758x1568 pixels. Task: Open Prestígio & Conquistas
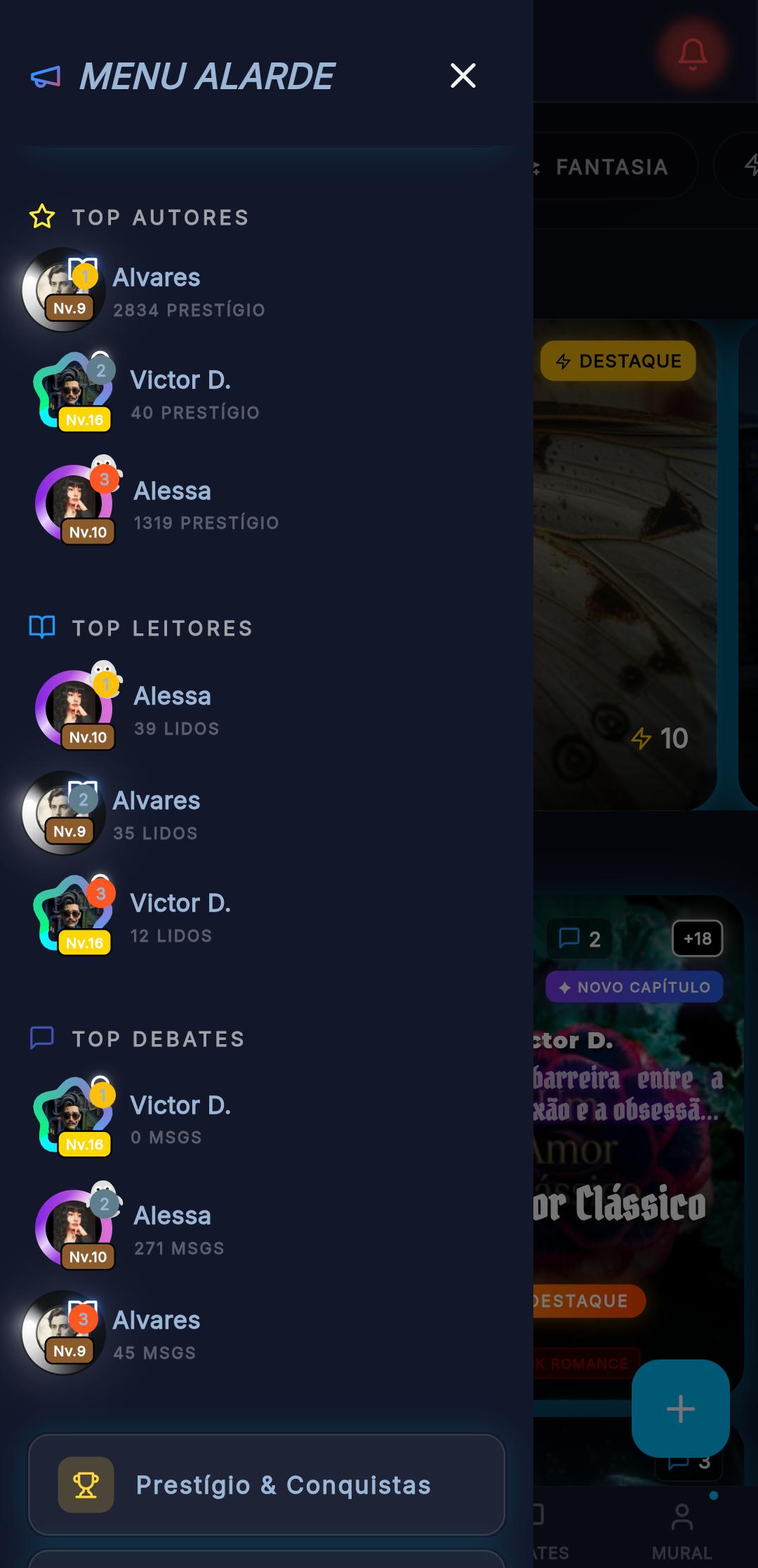click(267, 1485)
